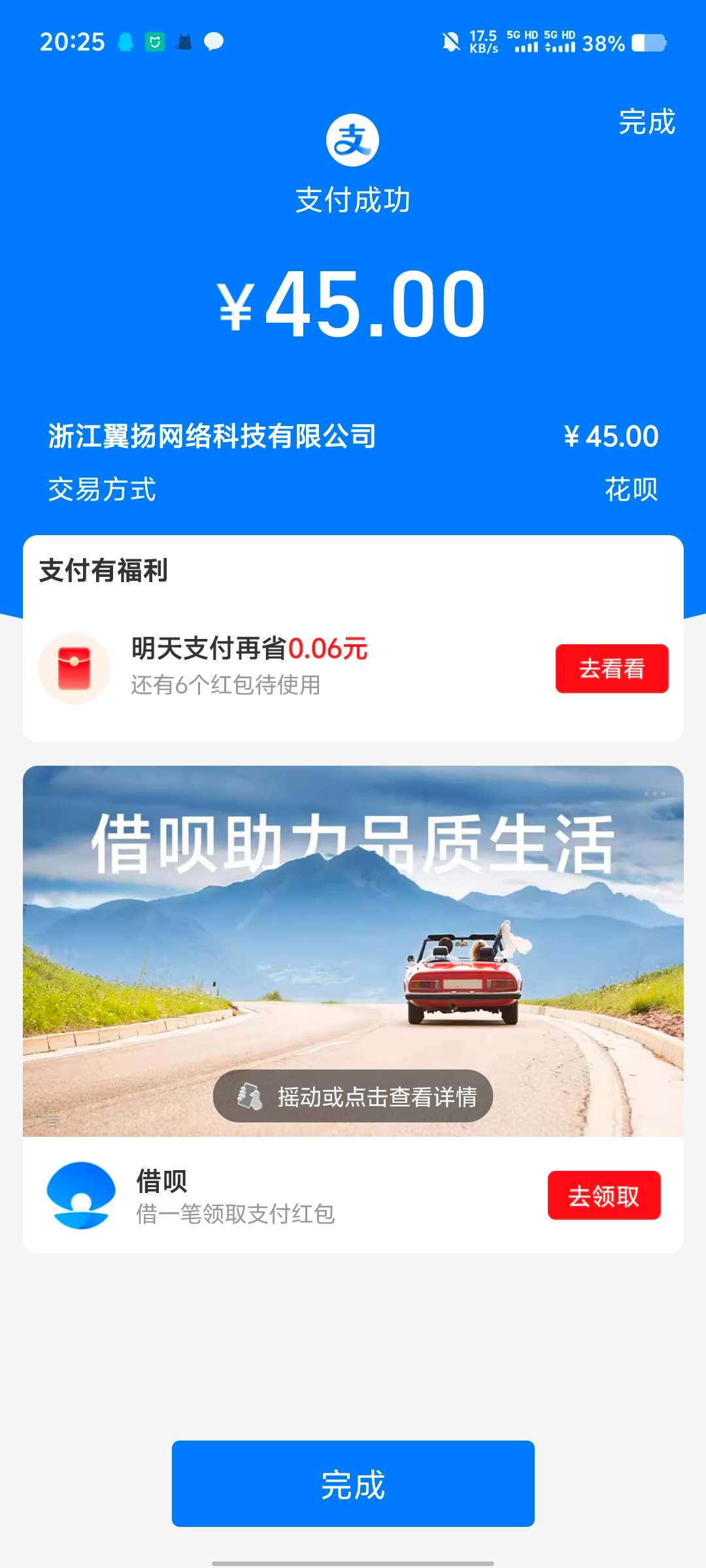This screenshot has width=706, height=1568.
Task: Tap the red 去看看 button
Action: pyautogui.click(x=611, y=668)
